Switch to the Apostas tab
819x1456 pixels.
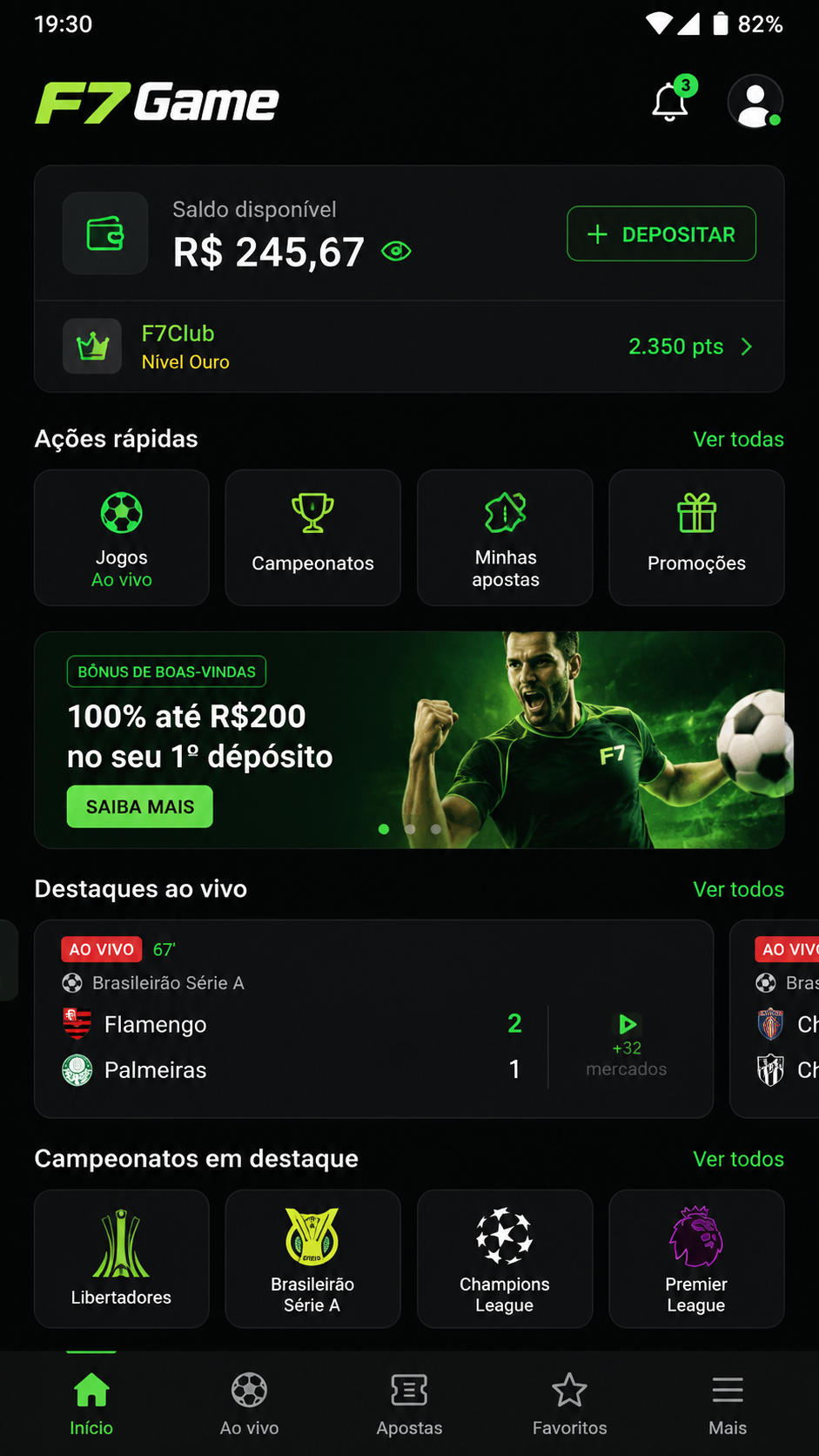pyautogui.click(x=409, y=1404)
